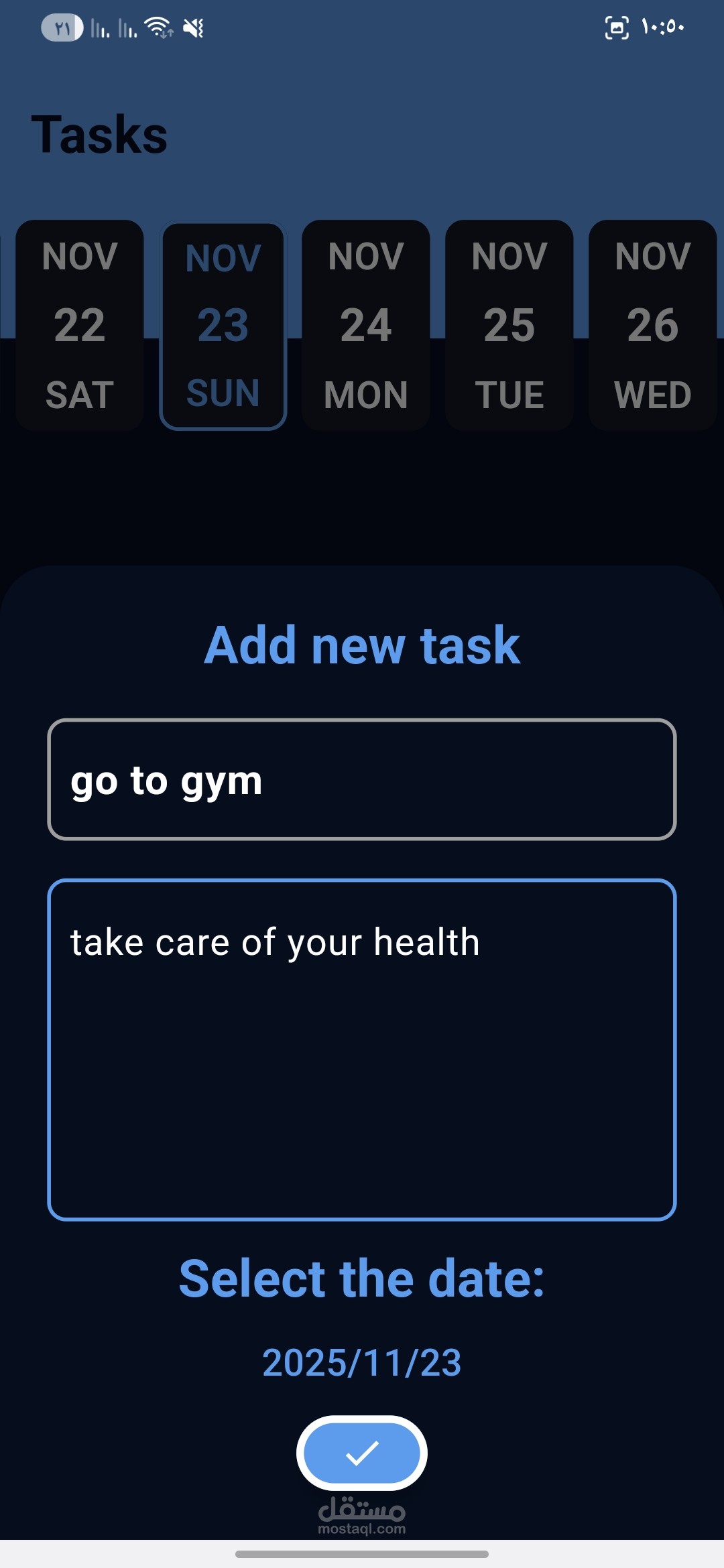The image size is (724, 1568).
Task: Choose the NOV 25 TUE date card
Action: tap(509, 325)
